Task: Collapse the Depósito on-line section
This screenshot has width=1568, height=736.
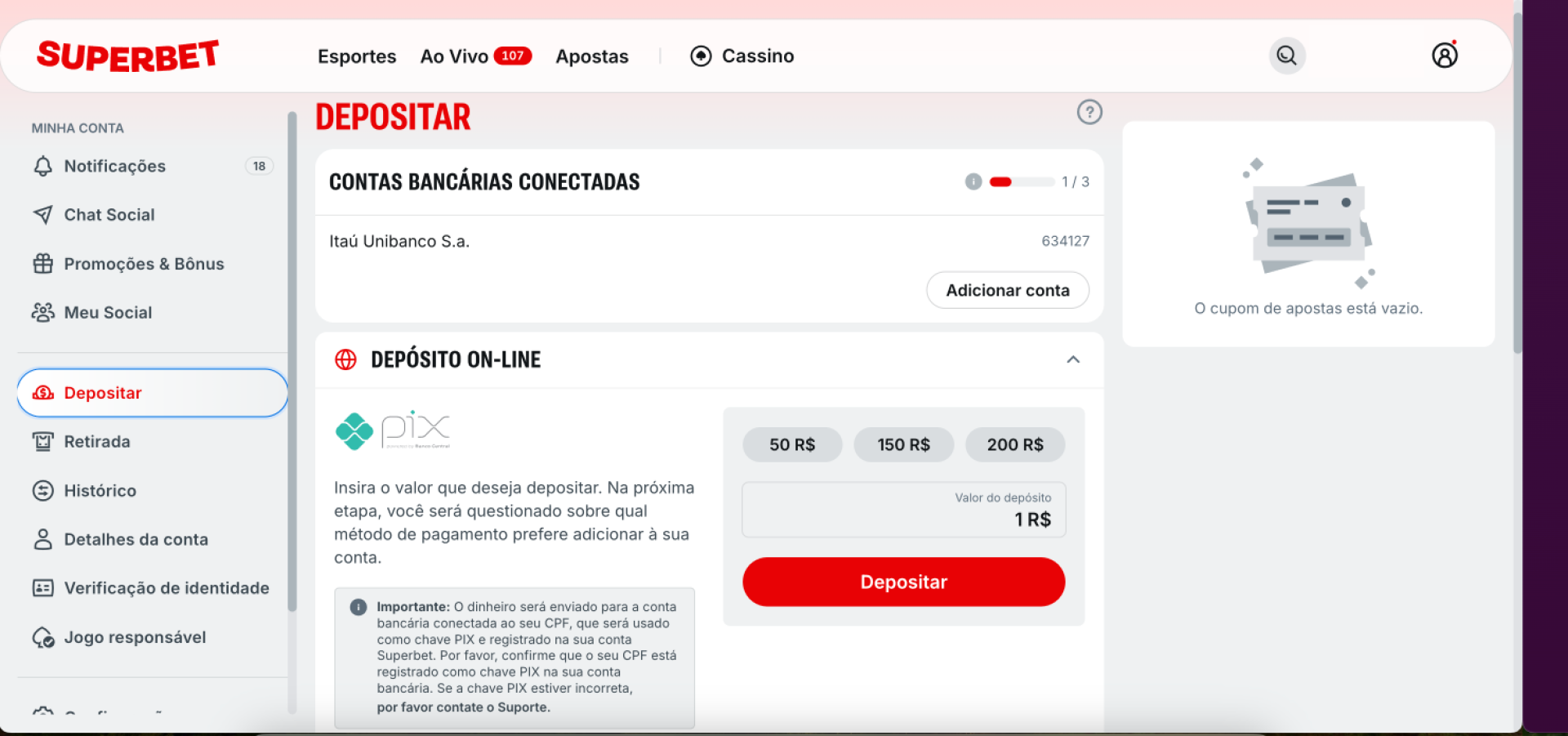Action: 1073,359
